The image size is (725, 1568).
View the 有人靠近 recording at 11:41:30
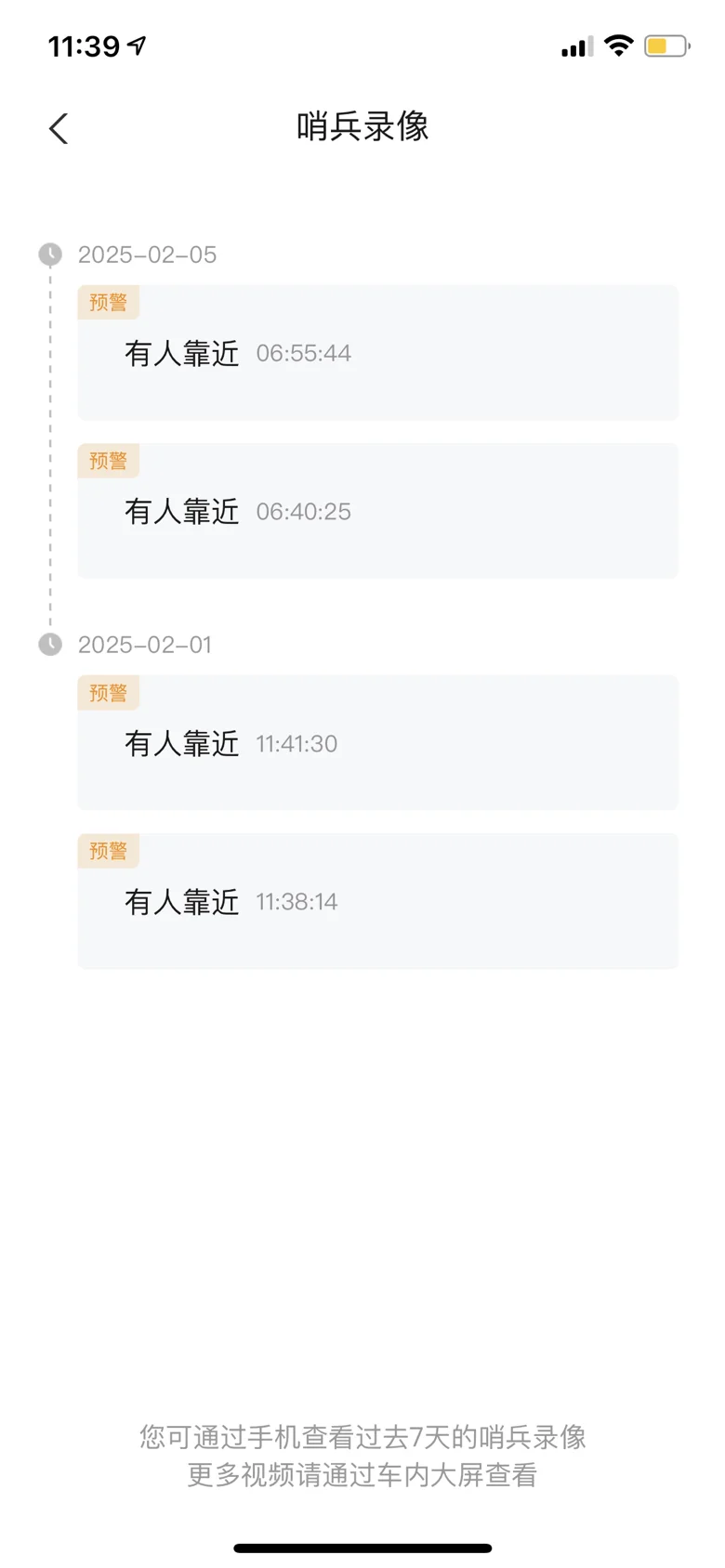pos(377,743)
